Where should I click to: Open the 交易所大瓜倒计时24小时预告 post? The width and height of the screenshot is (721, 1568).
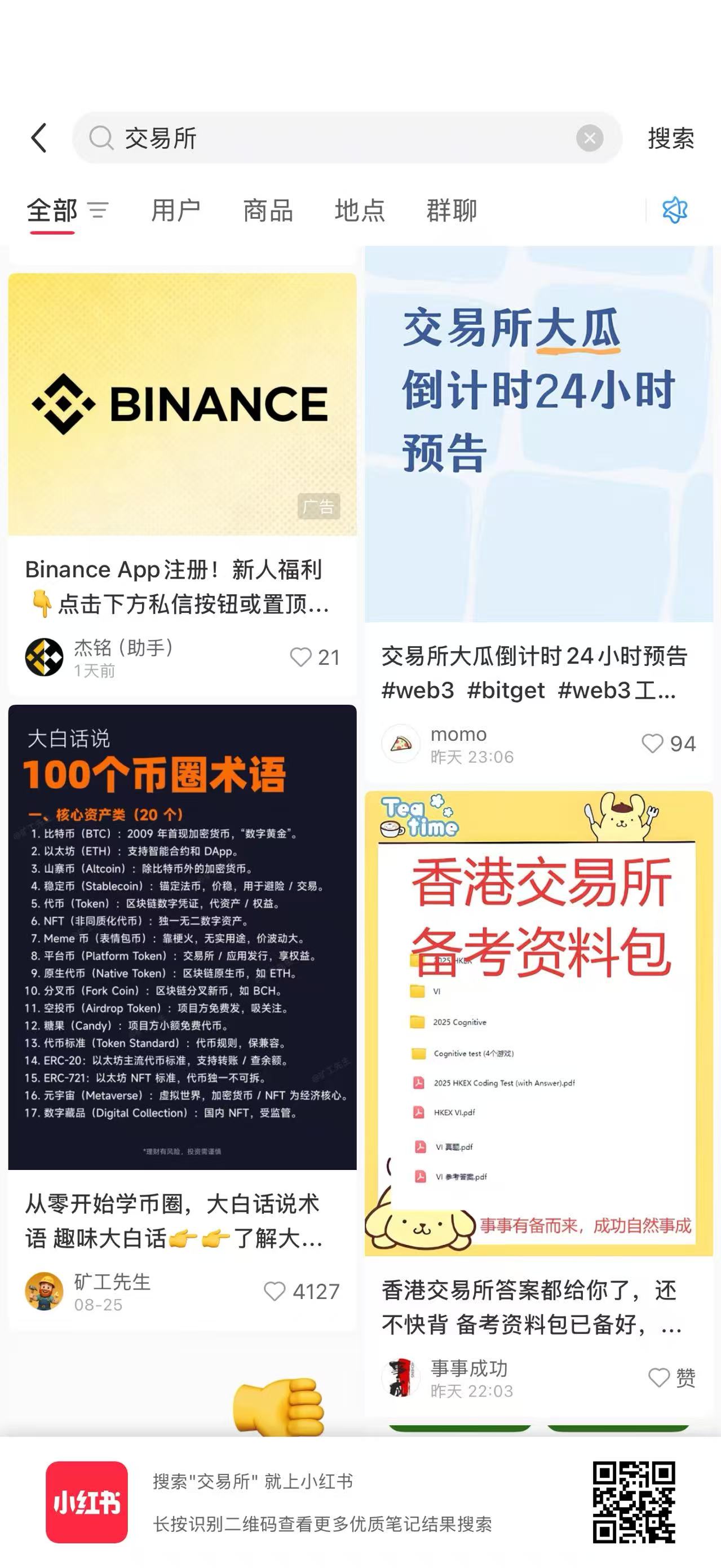[x=538, y=434]
